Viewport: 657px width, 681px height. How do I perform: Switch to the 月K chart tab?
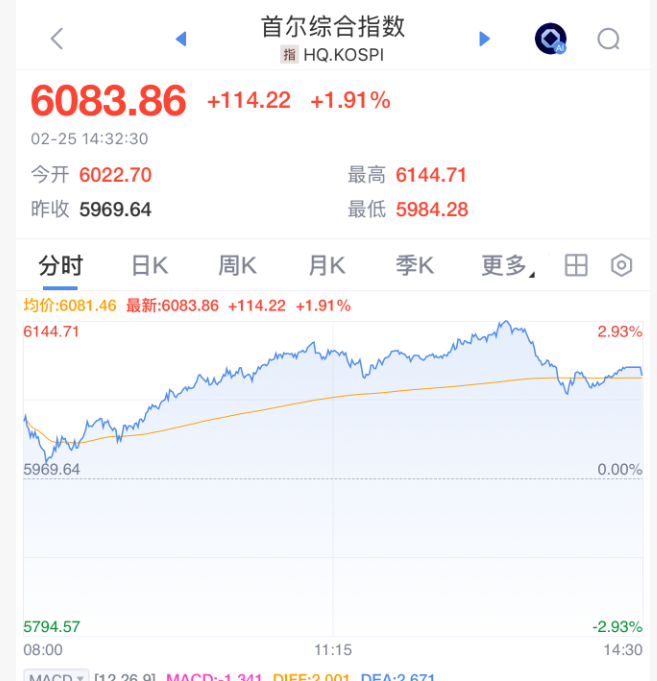click(x=326, y=265)
